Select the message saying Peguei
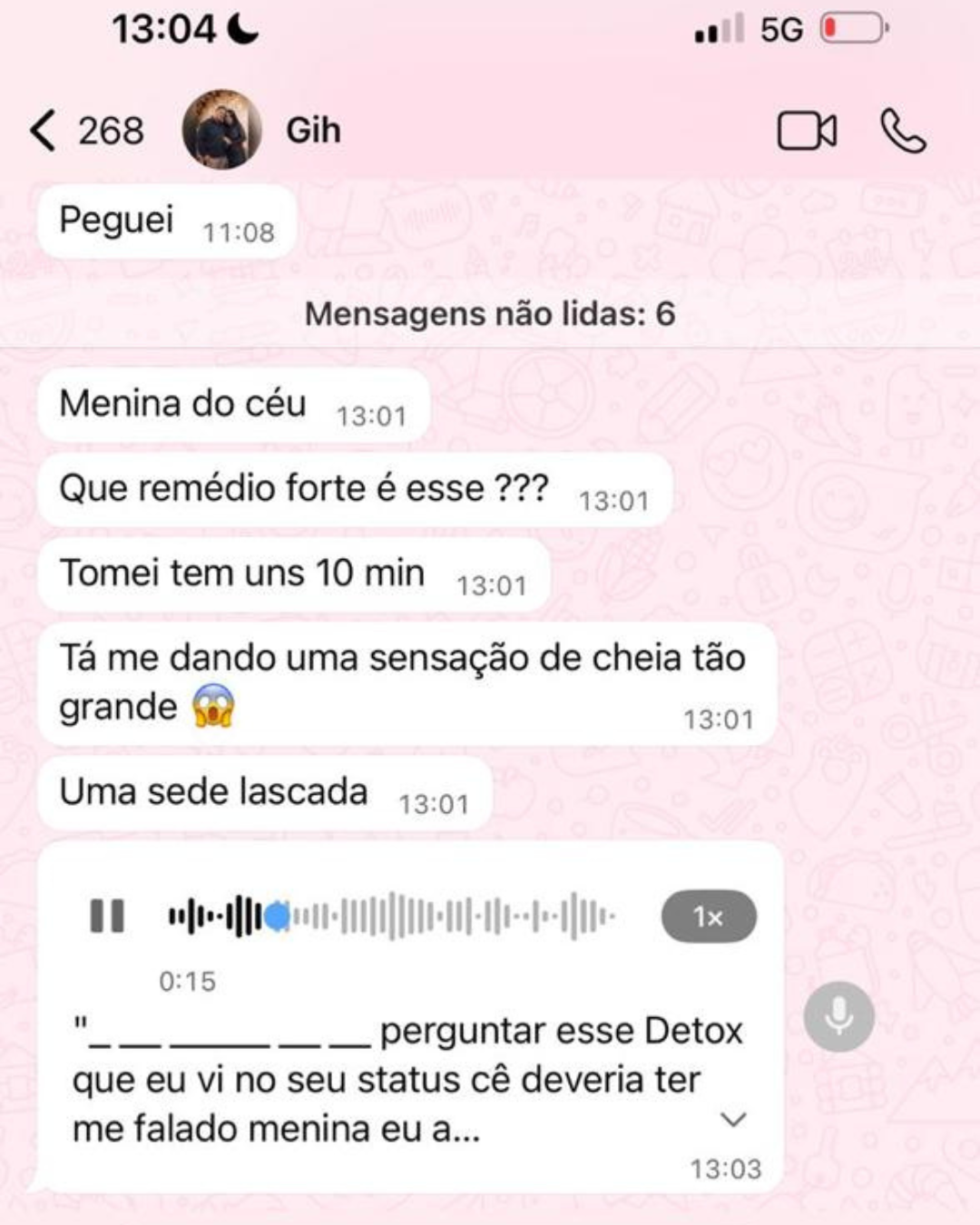Image resolution: width=980 pixels, height=1225 pixels. (x=163, y=220)
